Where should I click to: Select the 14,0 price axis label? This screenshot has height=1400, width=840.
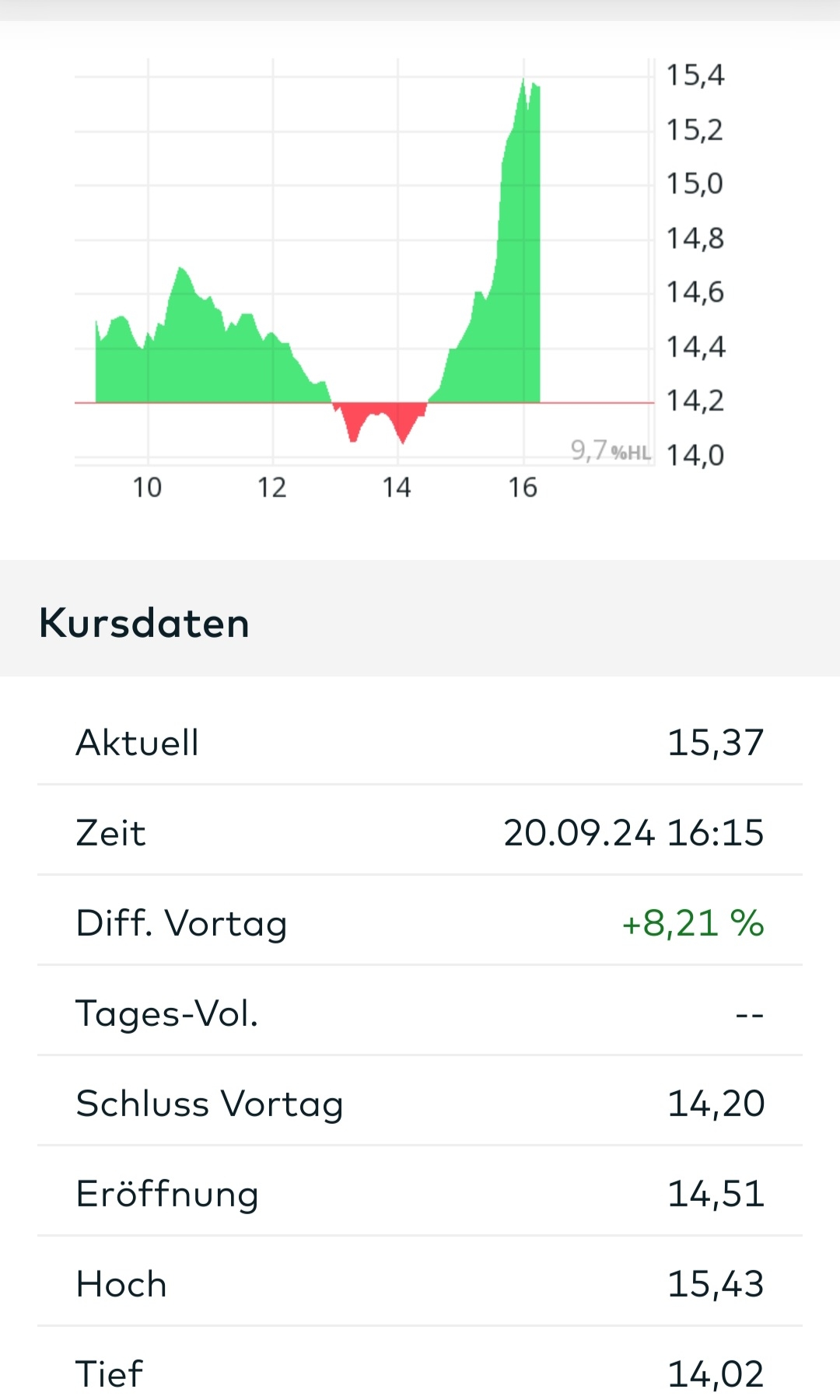coord(695,455)
